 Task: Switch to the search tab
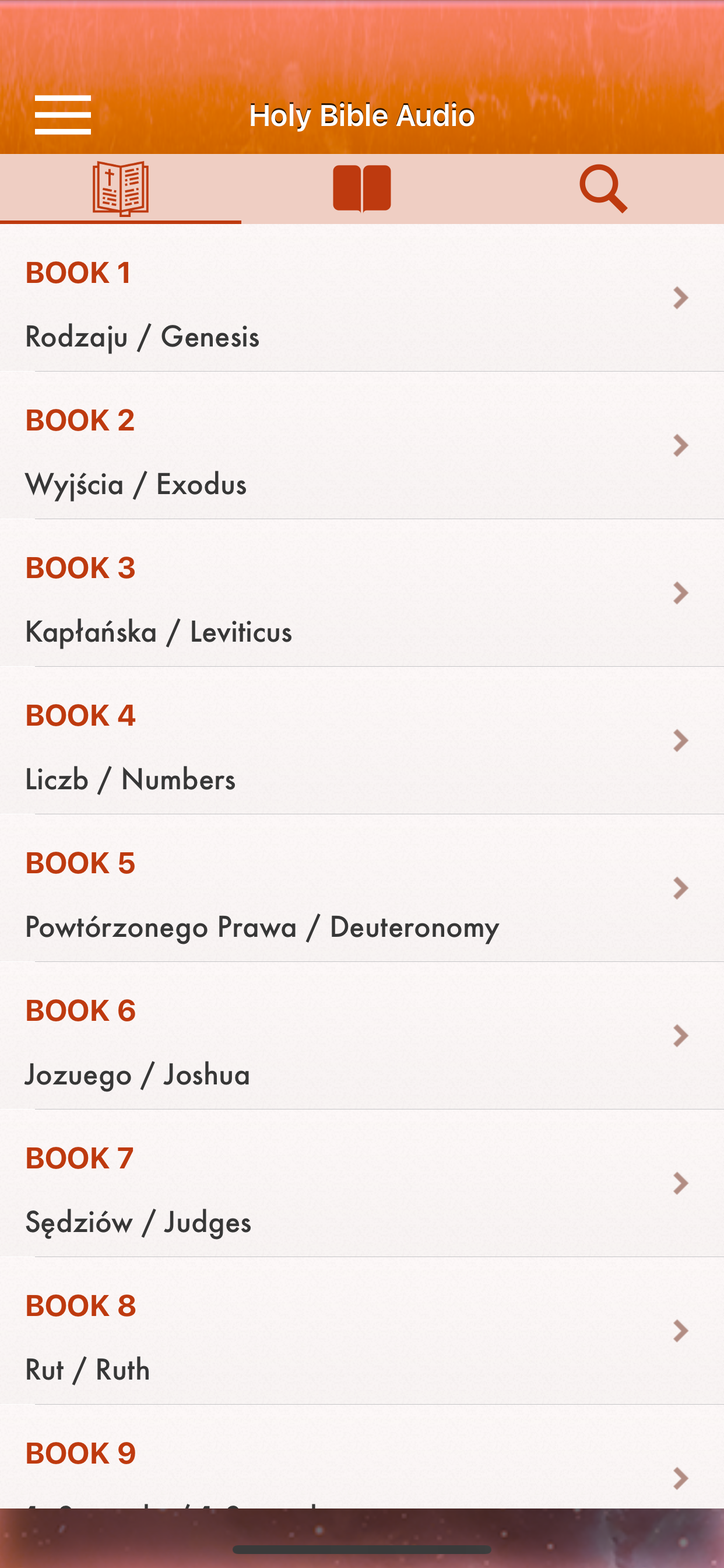[x=603, y=188]
